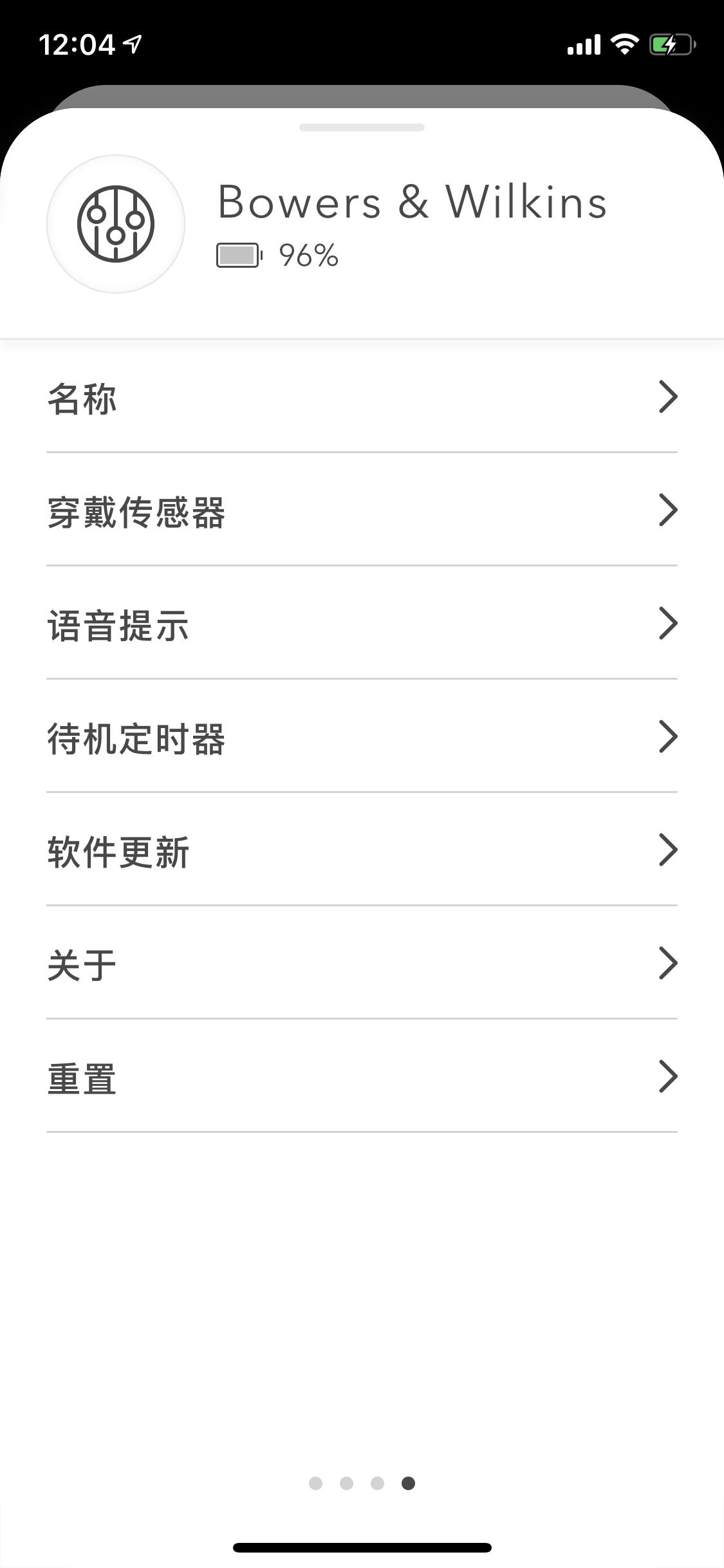724x1568 pixels.
Task: Open 语音提示 settings
Action: [362, 623]
